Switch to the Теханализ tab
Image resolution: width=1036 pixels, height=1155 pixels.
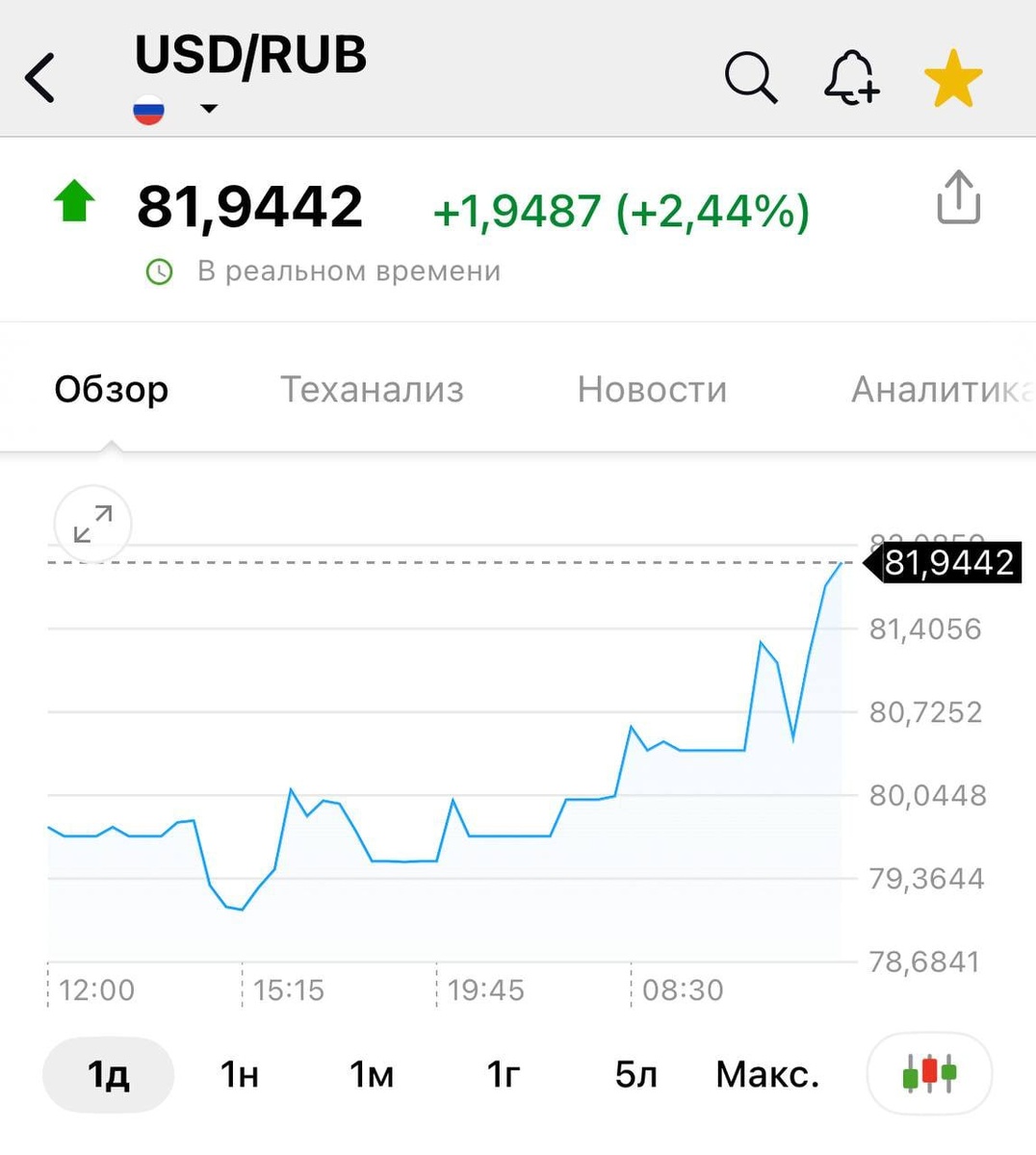(x=372, y=389)
